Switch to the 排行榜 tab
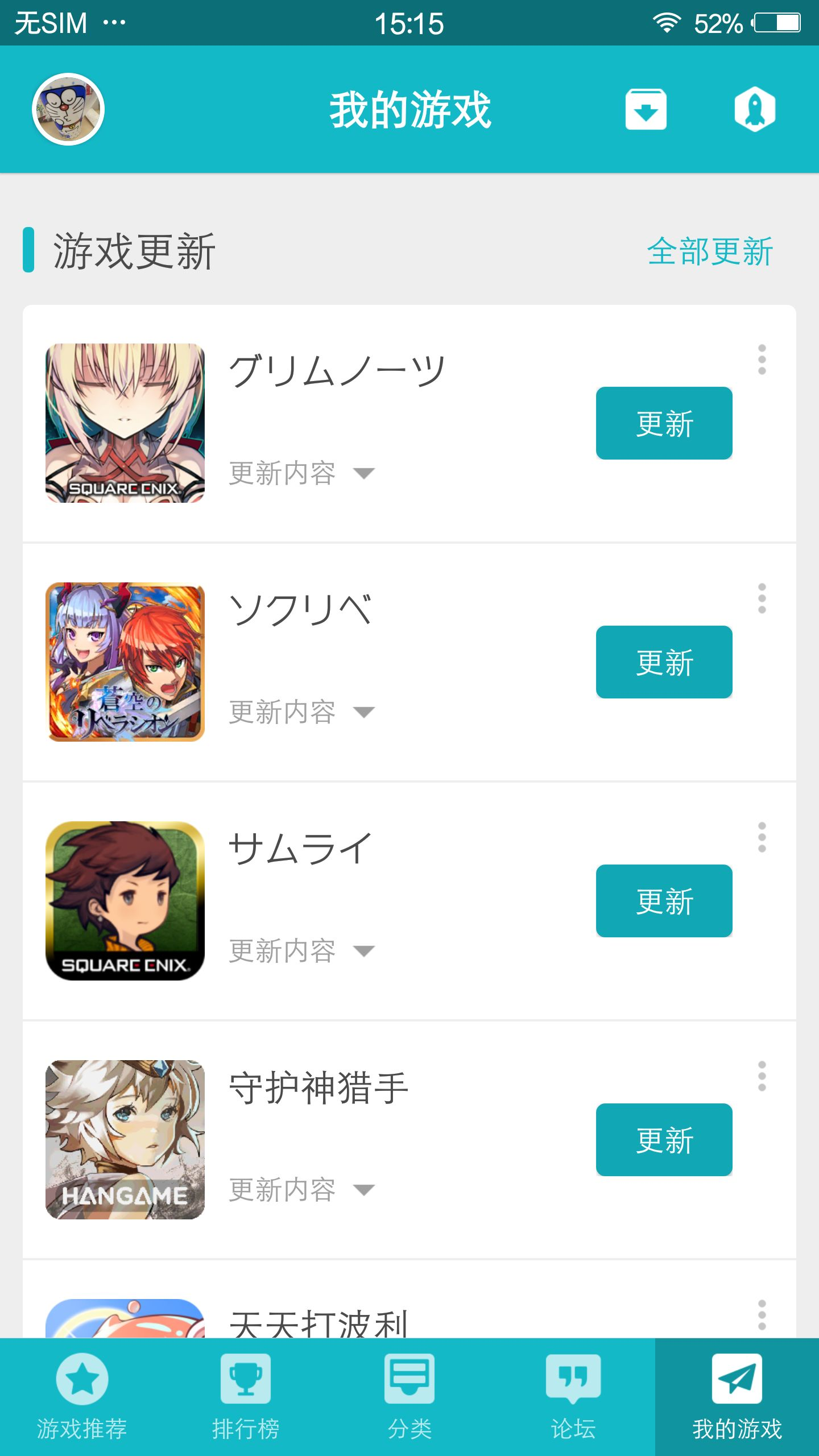Screen dimensions: 819x1456 (246, 1397)
